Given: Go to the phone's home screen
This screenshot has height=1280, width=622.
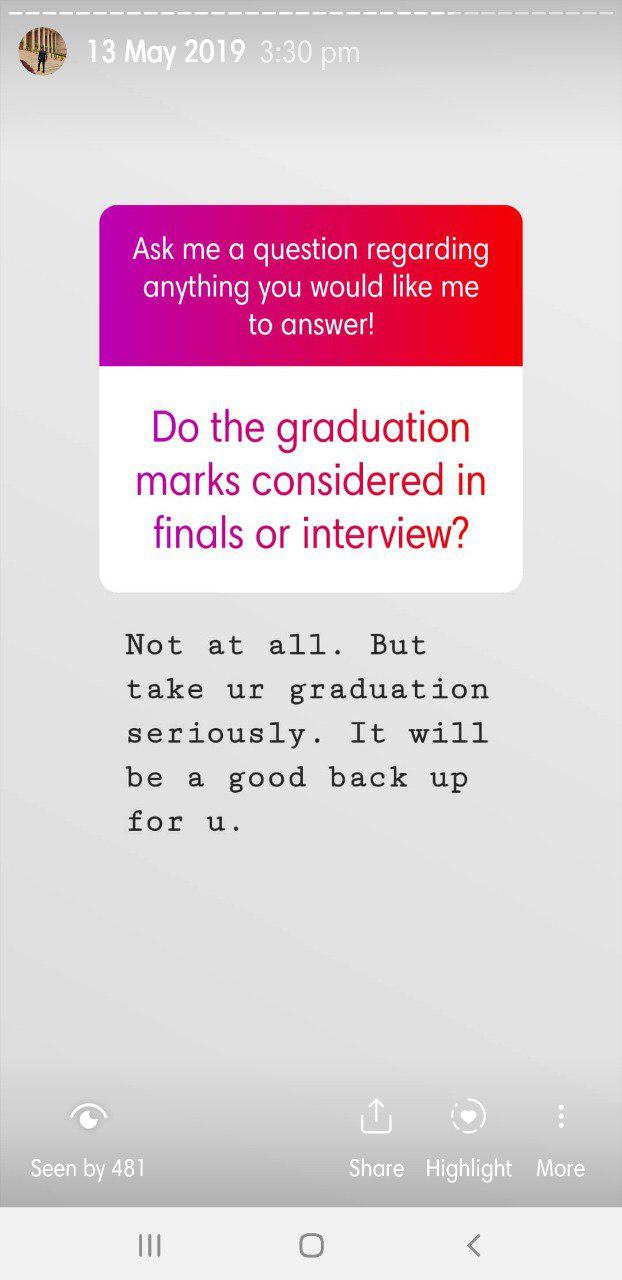Looking at the screenshot, I should tap(311, 1245).
